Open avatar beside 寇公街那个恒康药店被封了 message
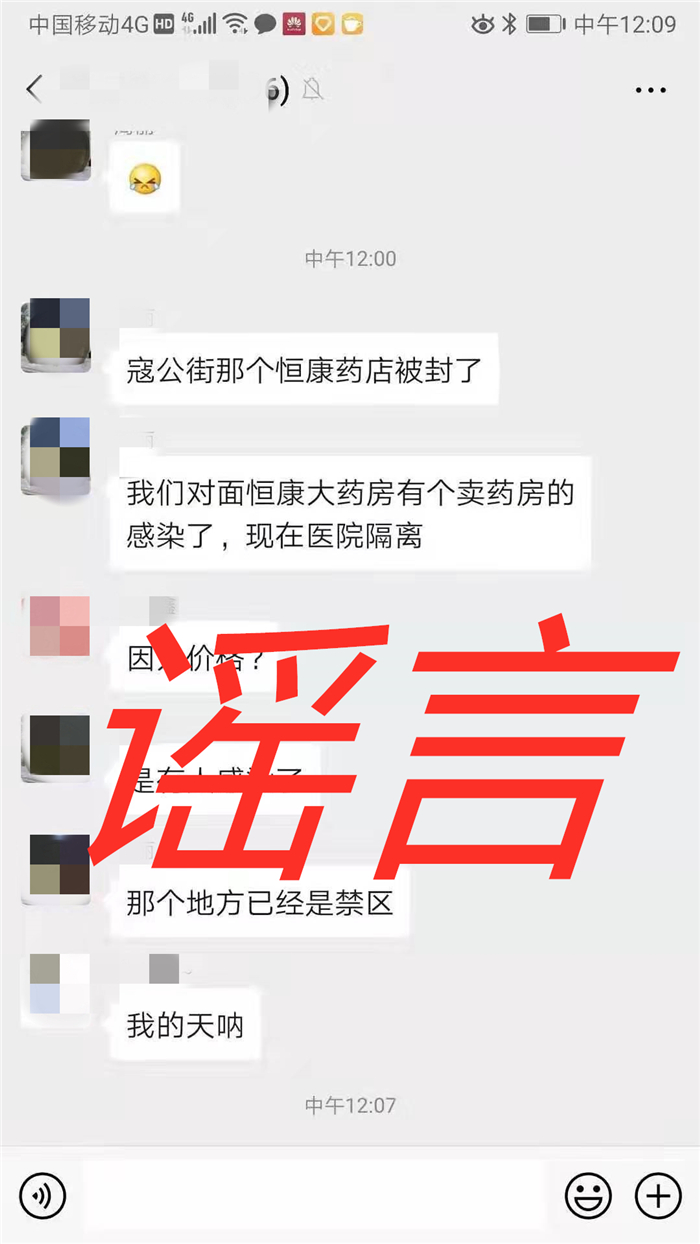 pyautogui.click(x=56, y=335)
